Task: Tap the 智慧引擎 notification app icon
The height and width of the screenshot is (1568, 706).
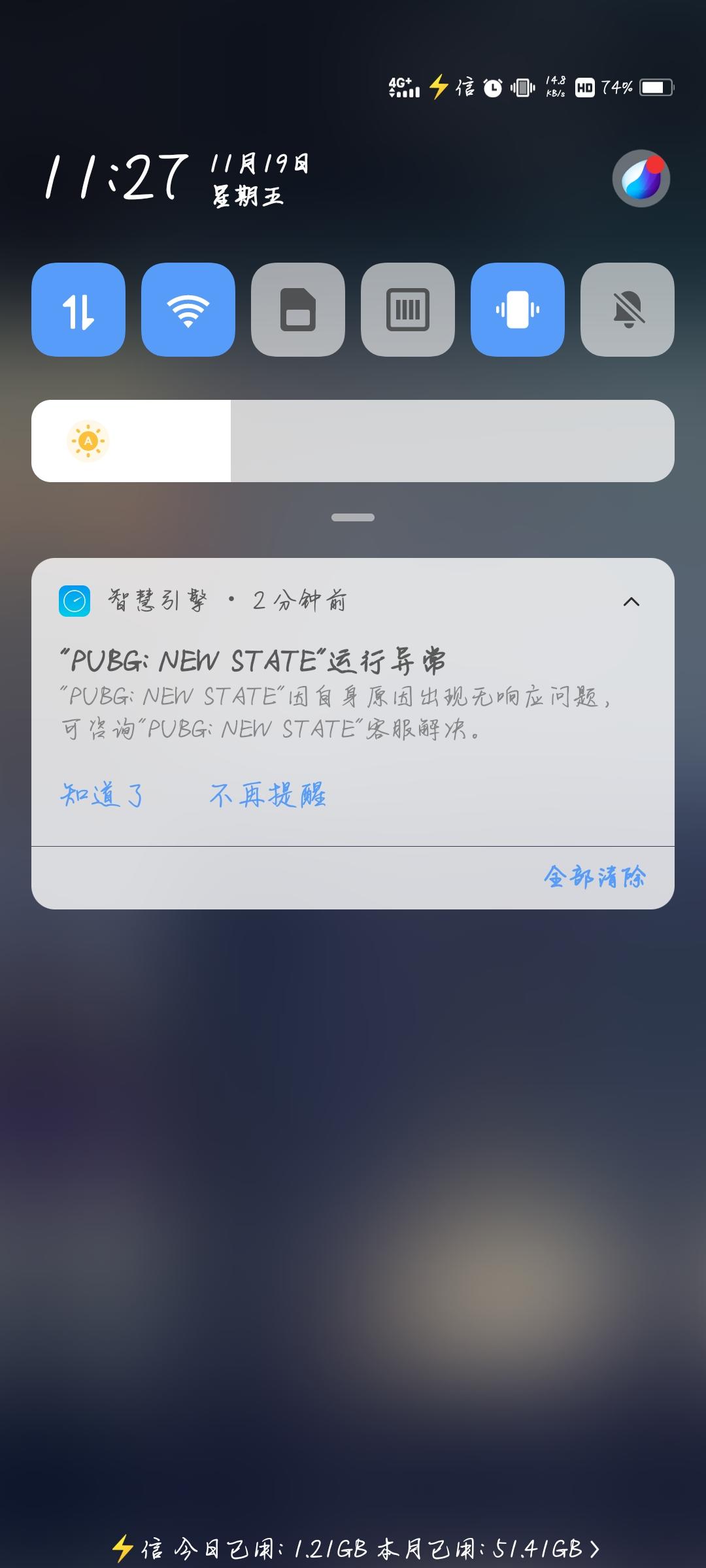Action: tap(75, 602)
